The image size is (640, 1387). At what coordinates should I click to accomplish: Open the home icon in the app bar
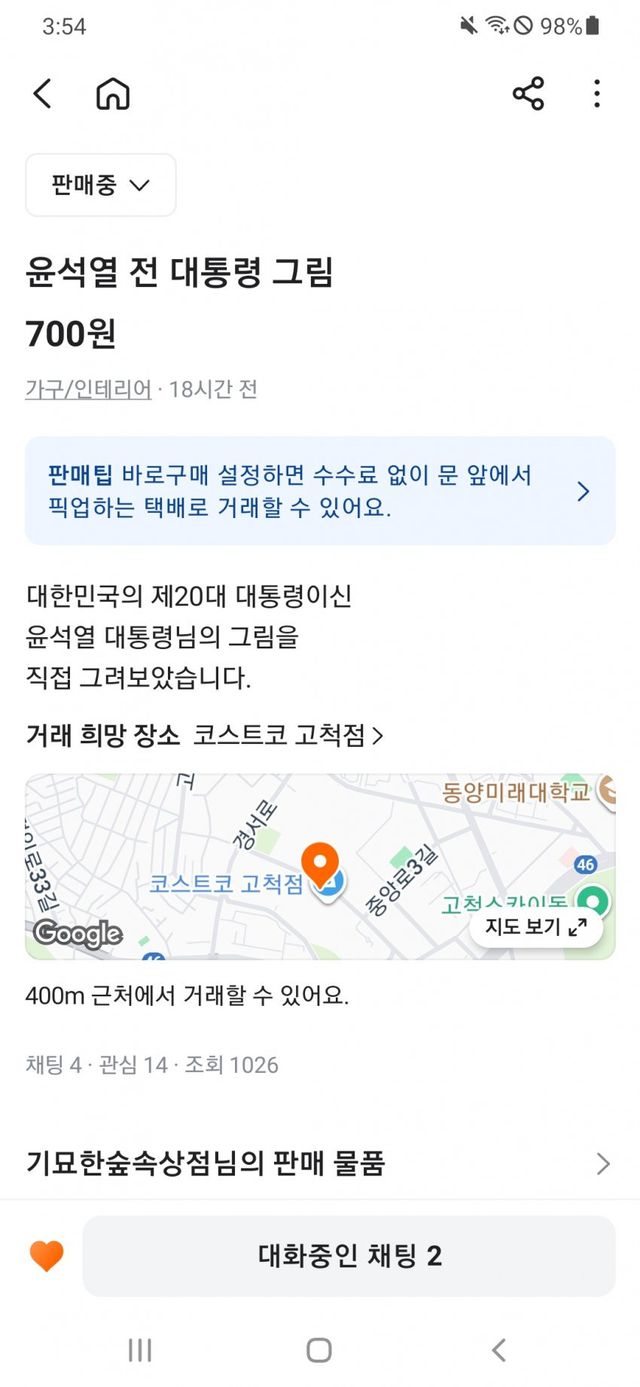tap(113, 94)
